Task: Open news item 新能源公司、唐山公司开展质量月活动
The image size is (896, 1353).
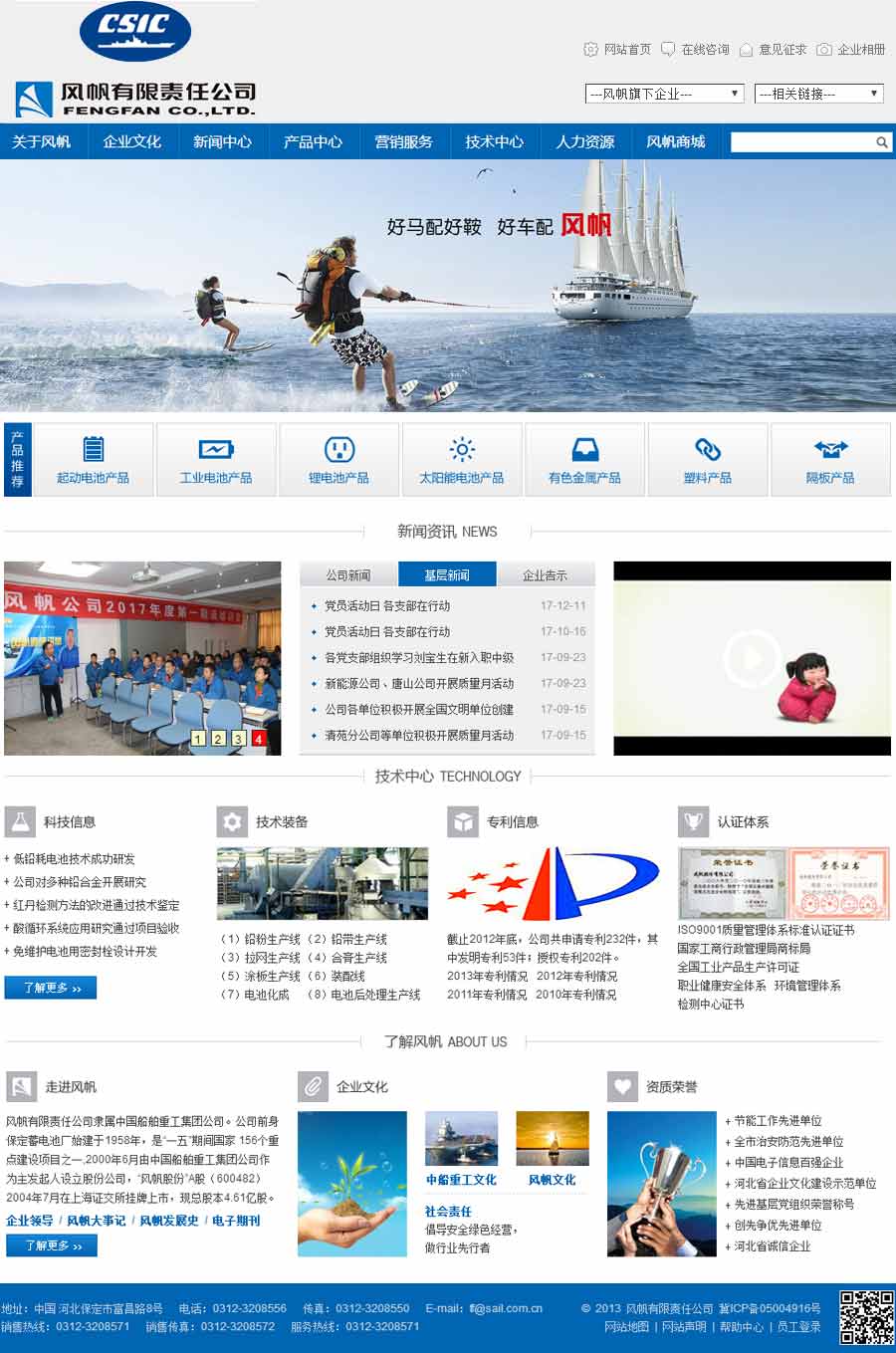Action: click(419, 684)
